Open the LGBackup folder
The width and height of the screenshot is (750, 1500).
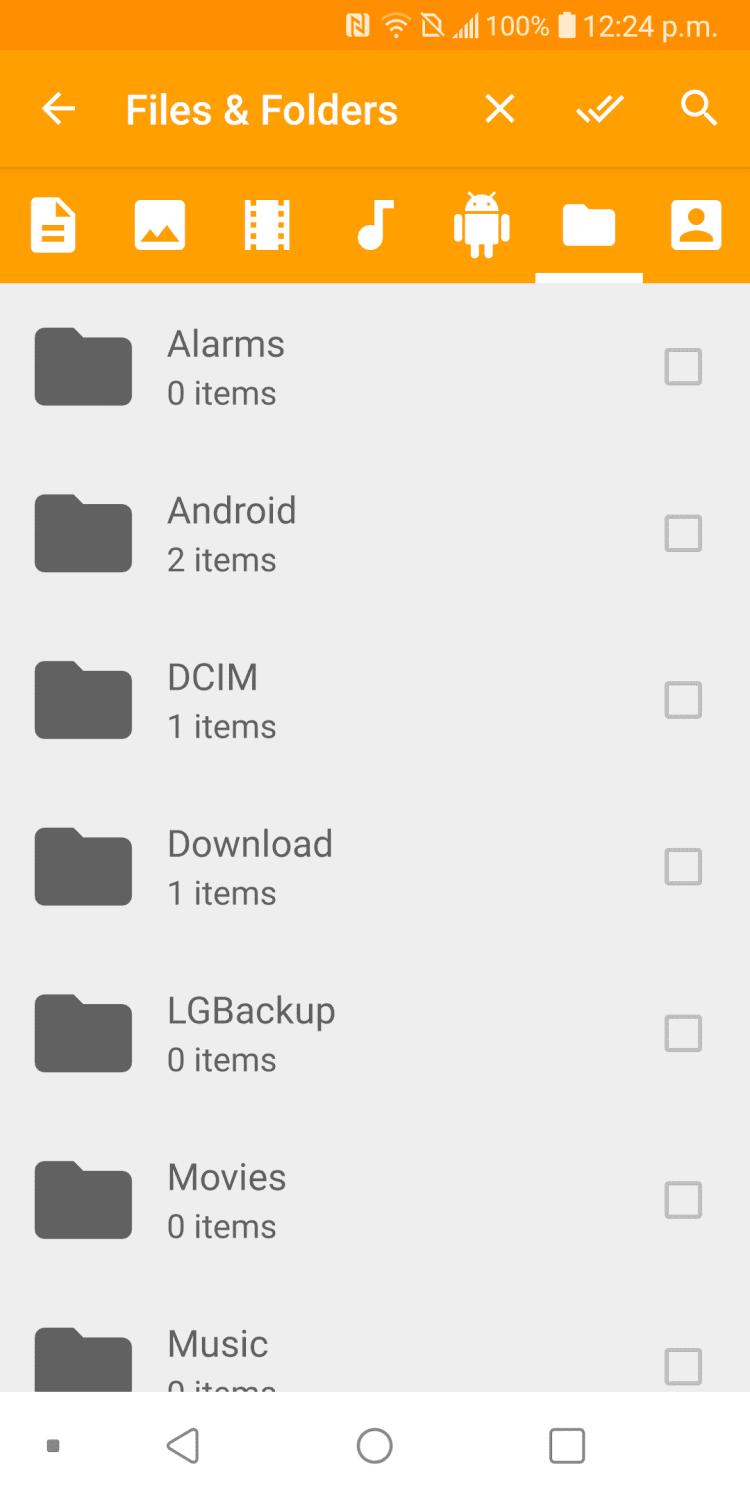coord(250,1033)
